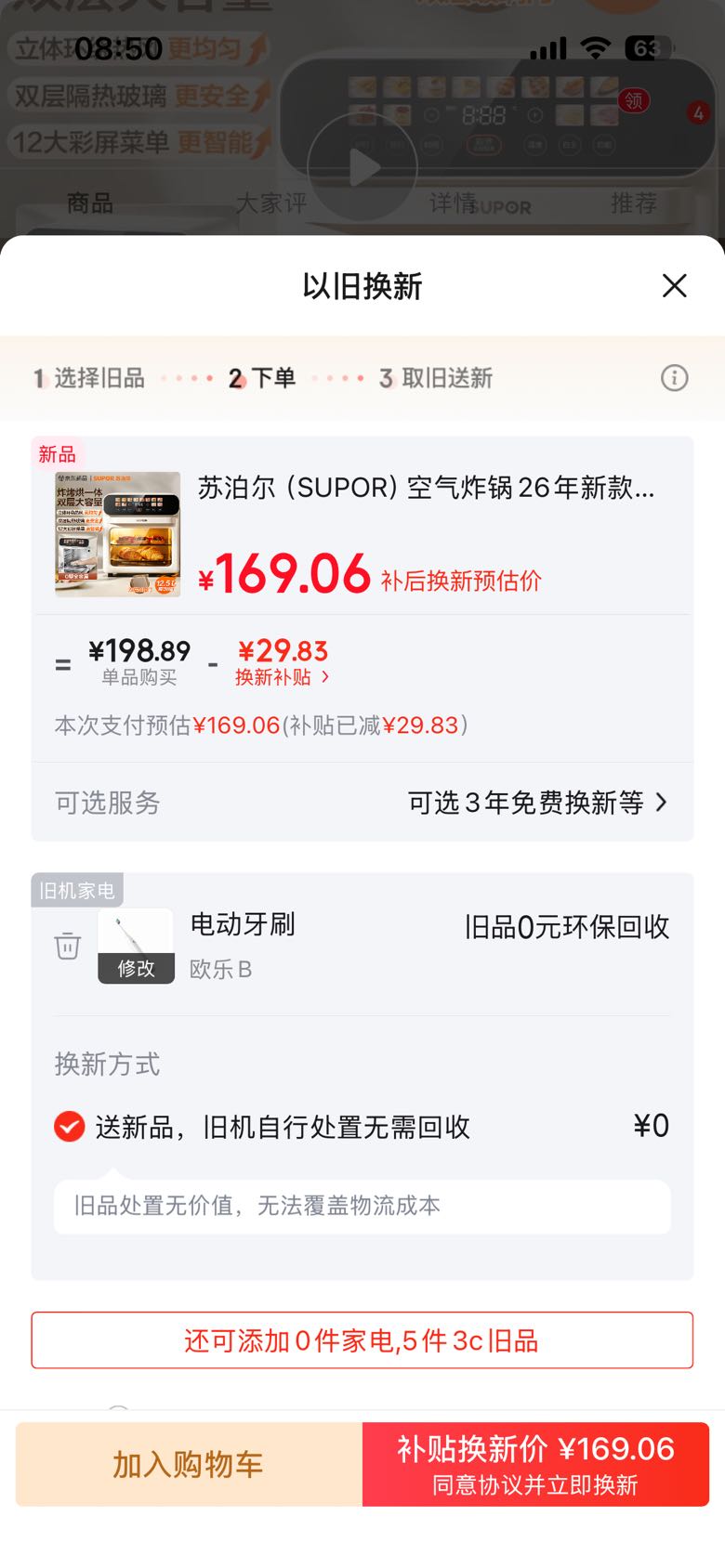The width and height of the screenshot is (725, 1568).
Task: Tap 还可添加0件家电,5件3c旧品 button
Action: (362, 1340)
